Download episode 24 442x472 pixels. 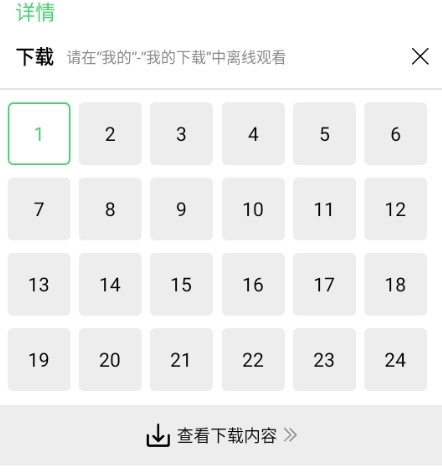[x=396, y=360]
